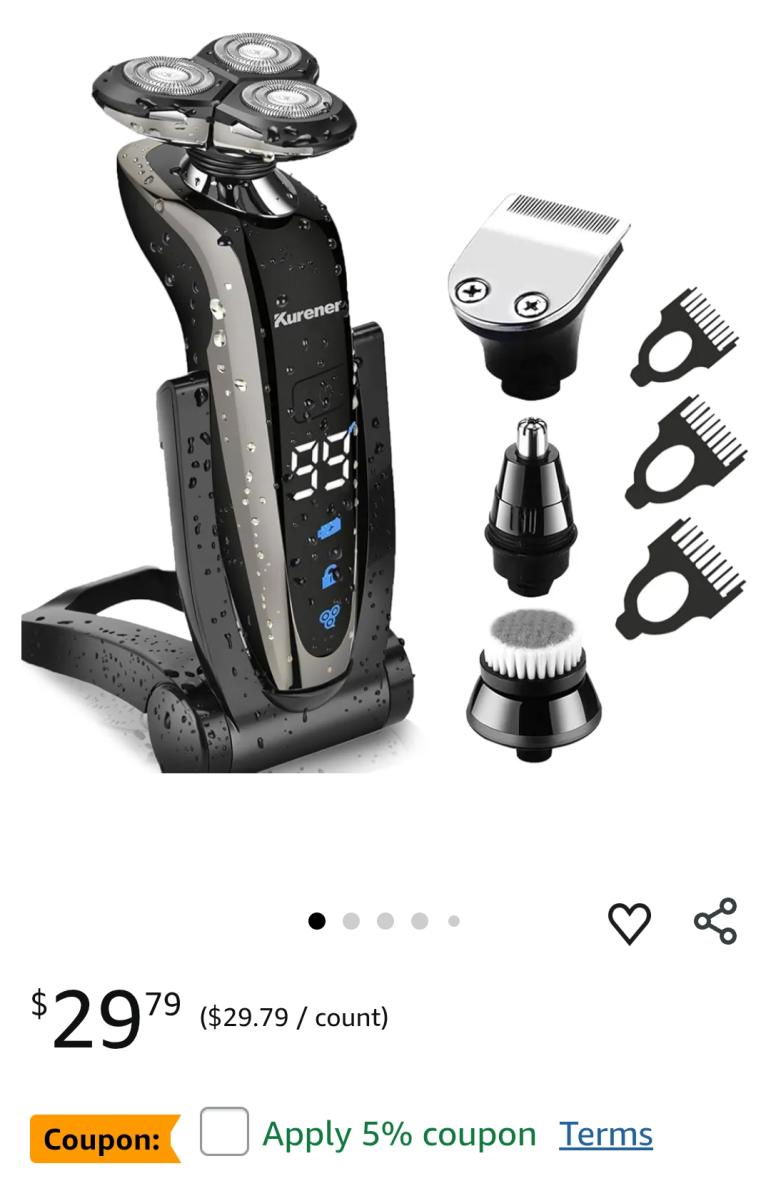Open the Kurener shaver product image
The height and width of the screenshot is (1181, 771).
385,400
